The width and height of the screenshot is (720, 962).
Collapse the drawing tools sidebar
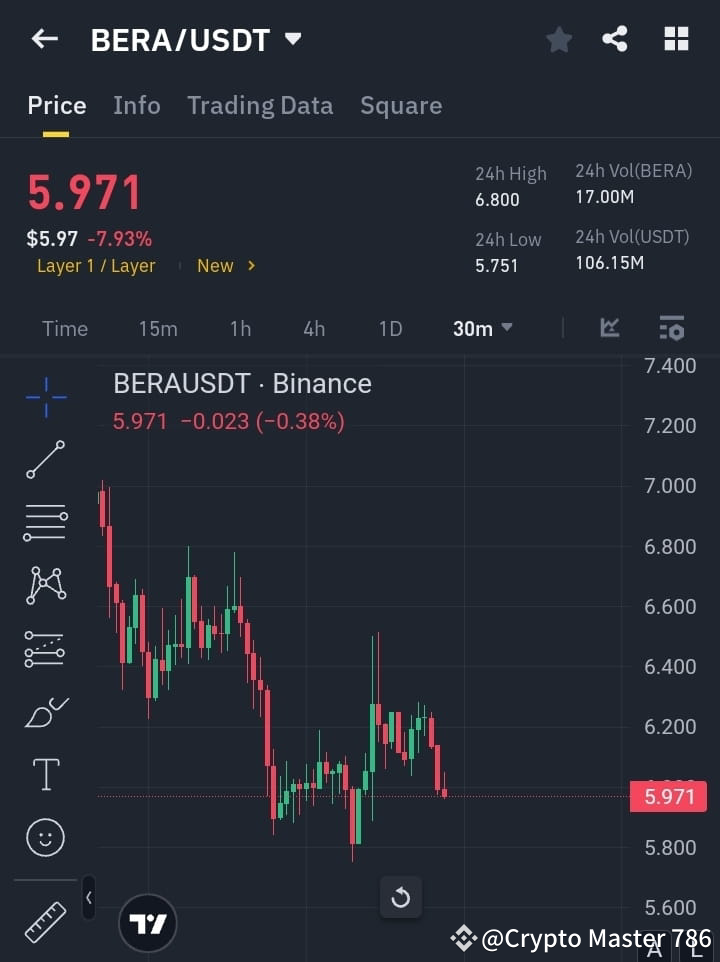88,898
